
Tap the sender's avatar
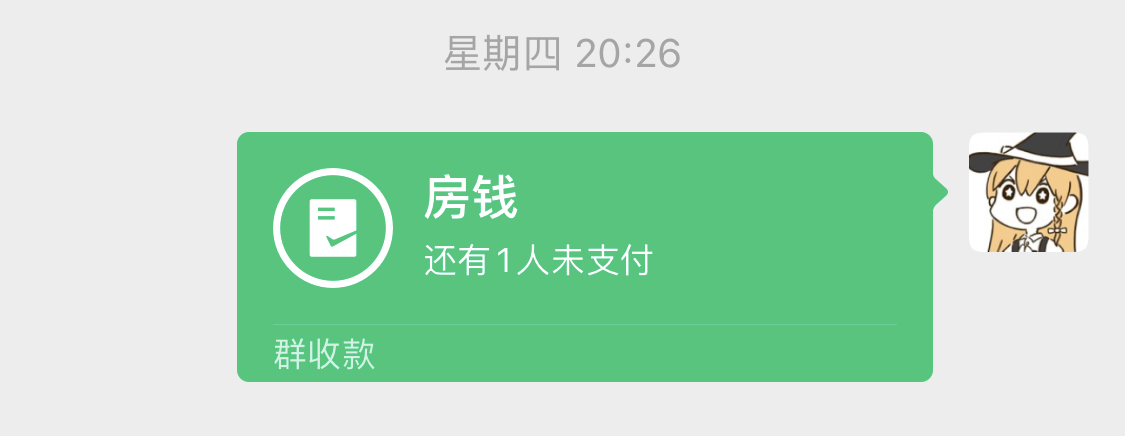pos(1028,192)
